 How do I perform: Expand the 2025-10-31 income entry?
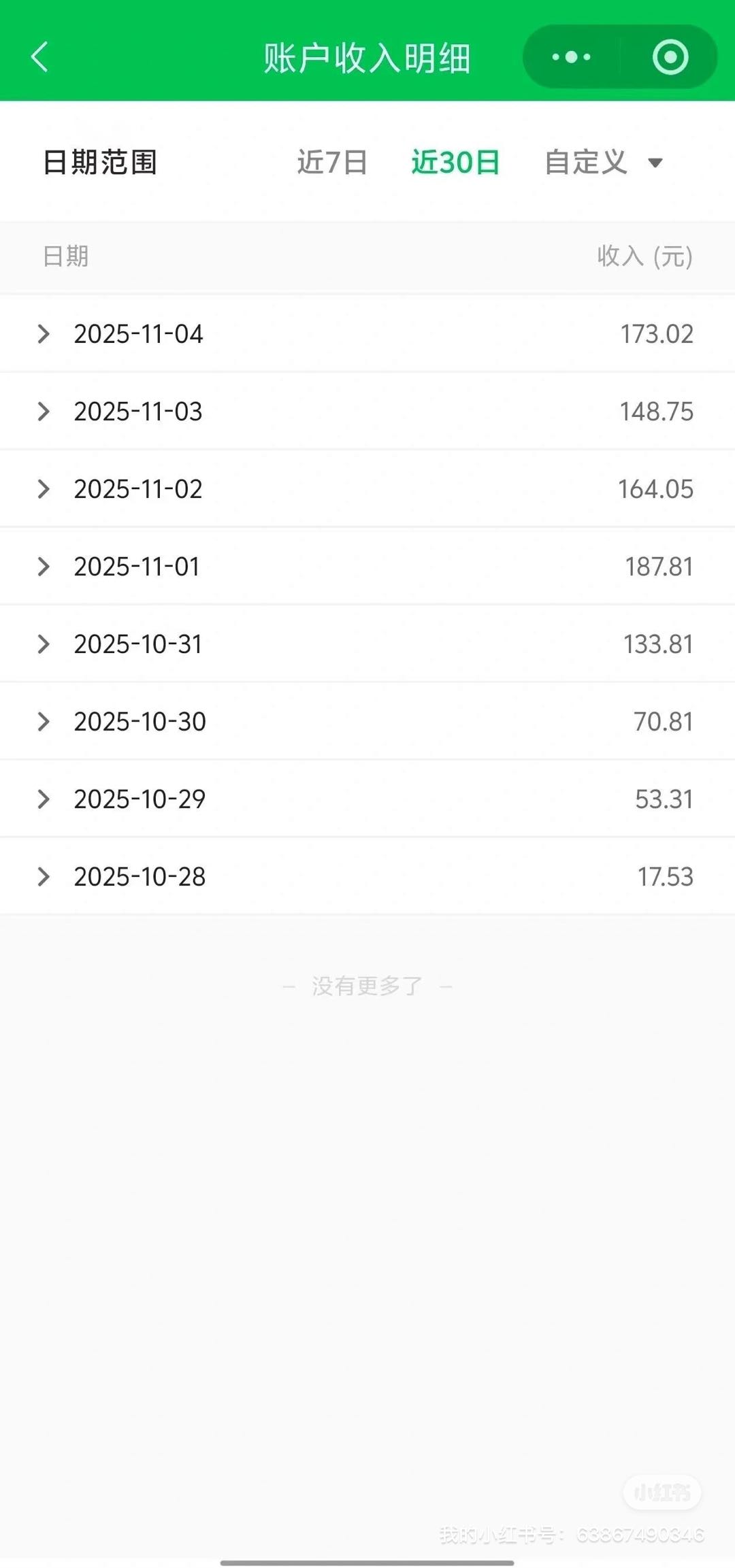[x=44, y=644]
